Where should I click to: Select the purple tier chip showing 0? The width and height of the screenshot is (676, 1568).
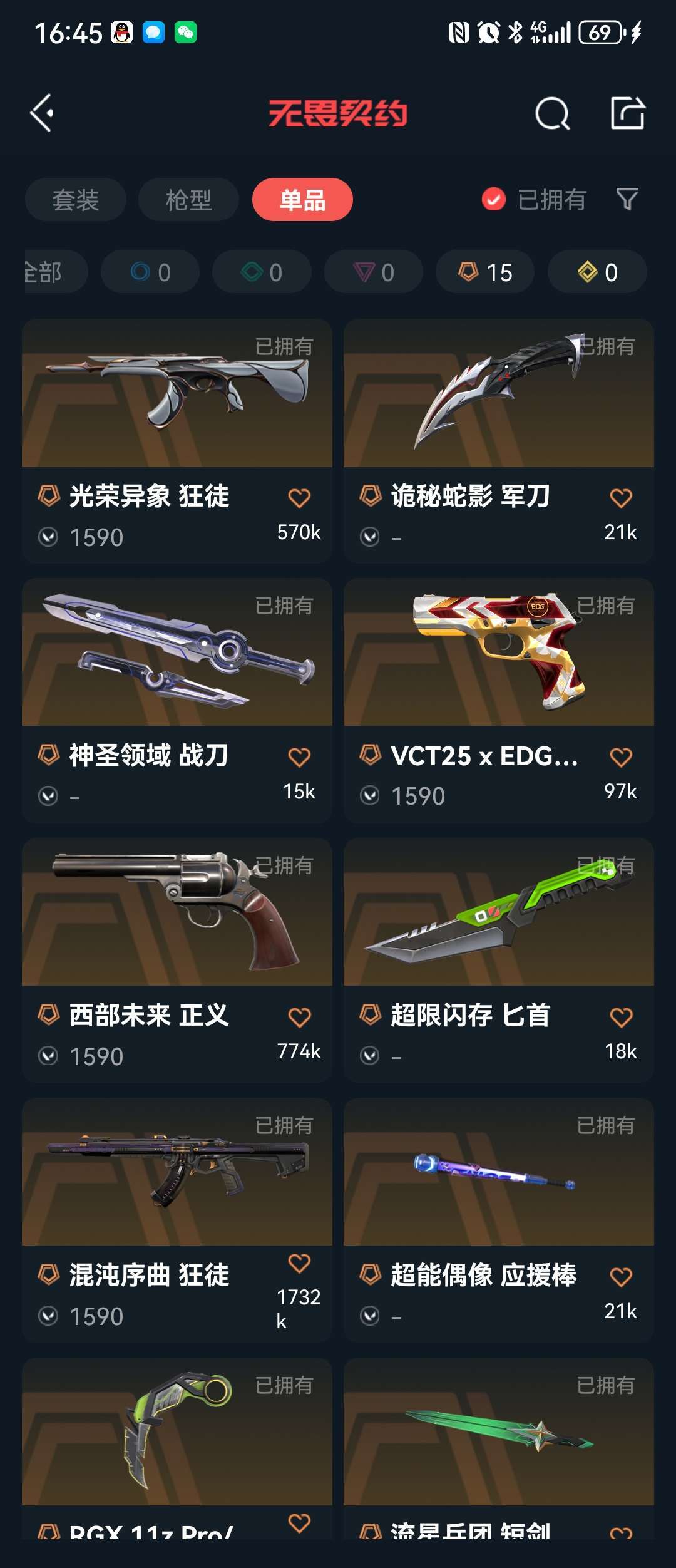(x=374, y=272)
